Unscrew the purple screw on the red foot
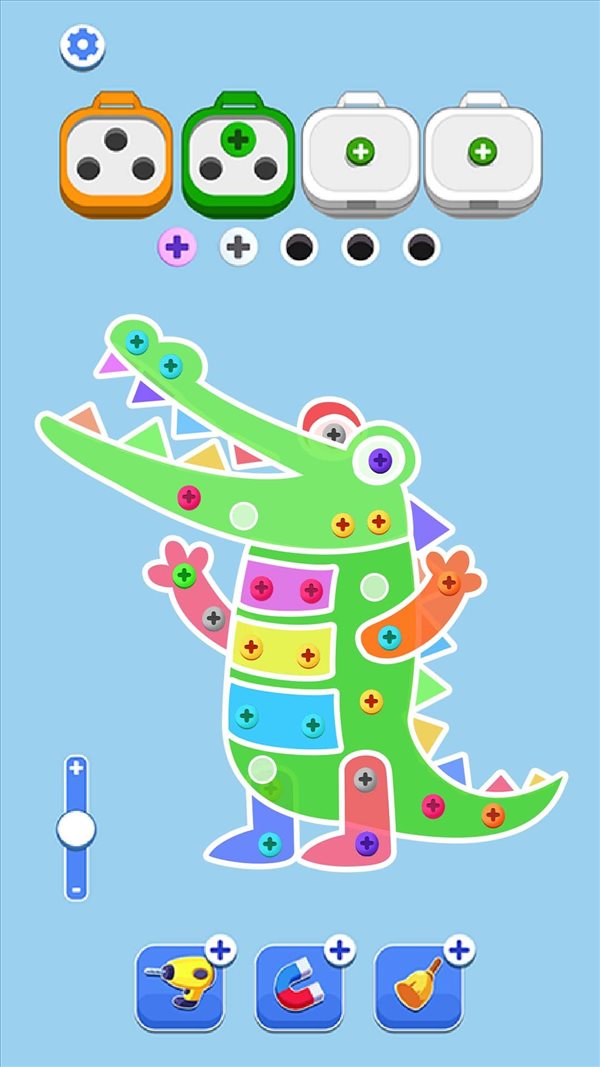600x1067 pixels. point(367,843)
